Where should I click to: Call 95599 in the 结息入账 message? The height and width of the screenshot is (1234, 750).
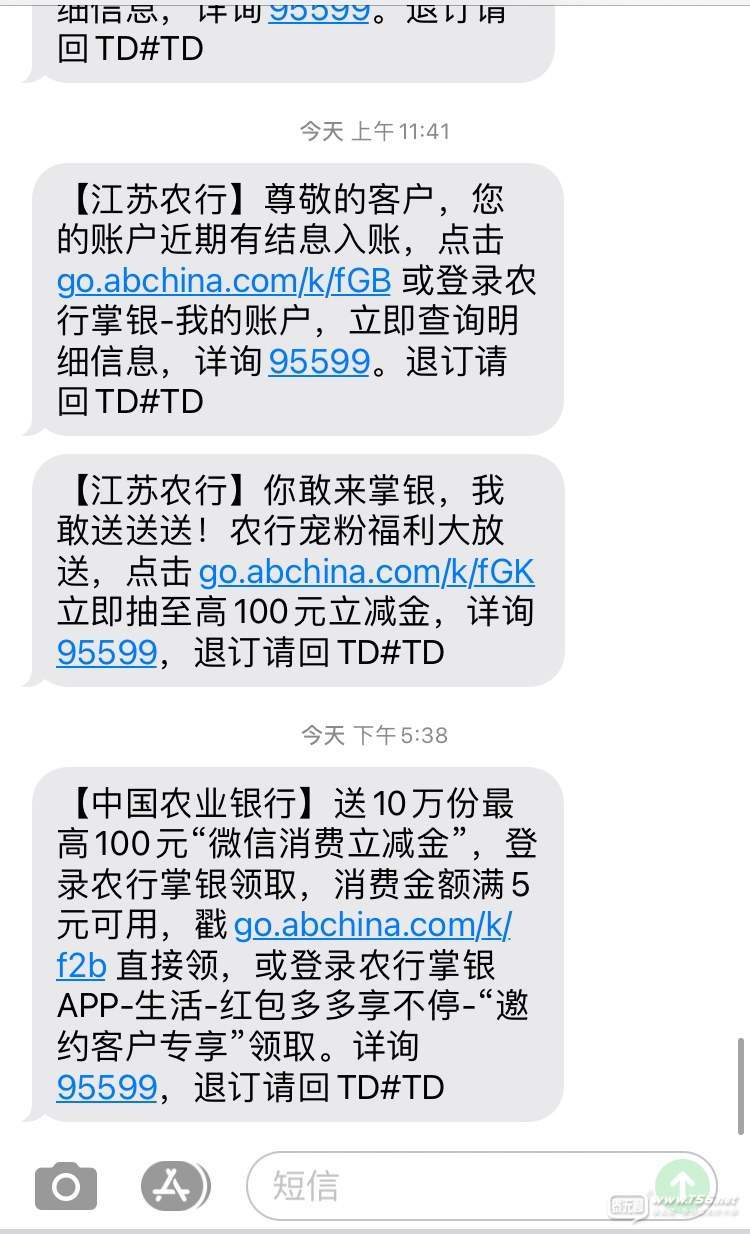click(320, 361)
